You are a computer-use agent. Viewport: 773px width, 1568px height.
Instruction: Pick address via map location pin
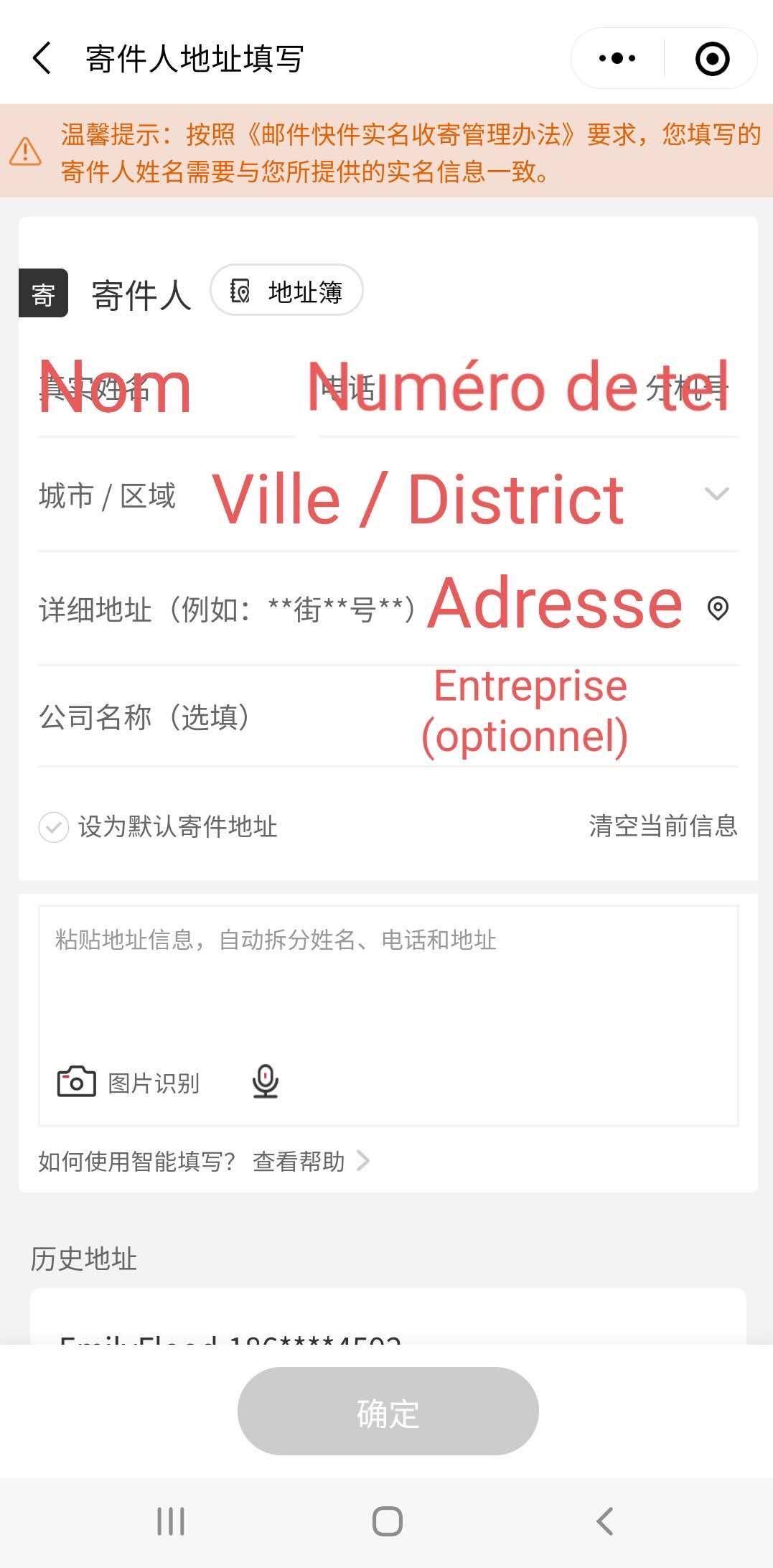click(718, 608)
